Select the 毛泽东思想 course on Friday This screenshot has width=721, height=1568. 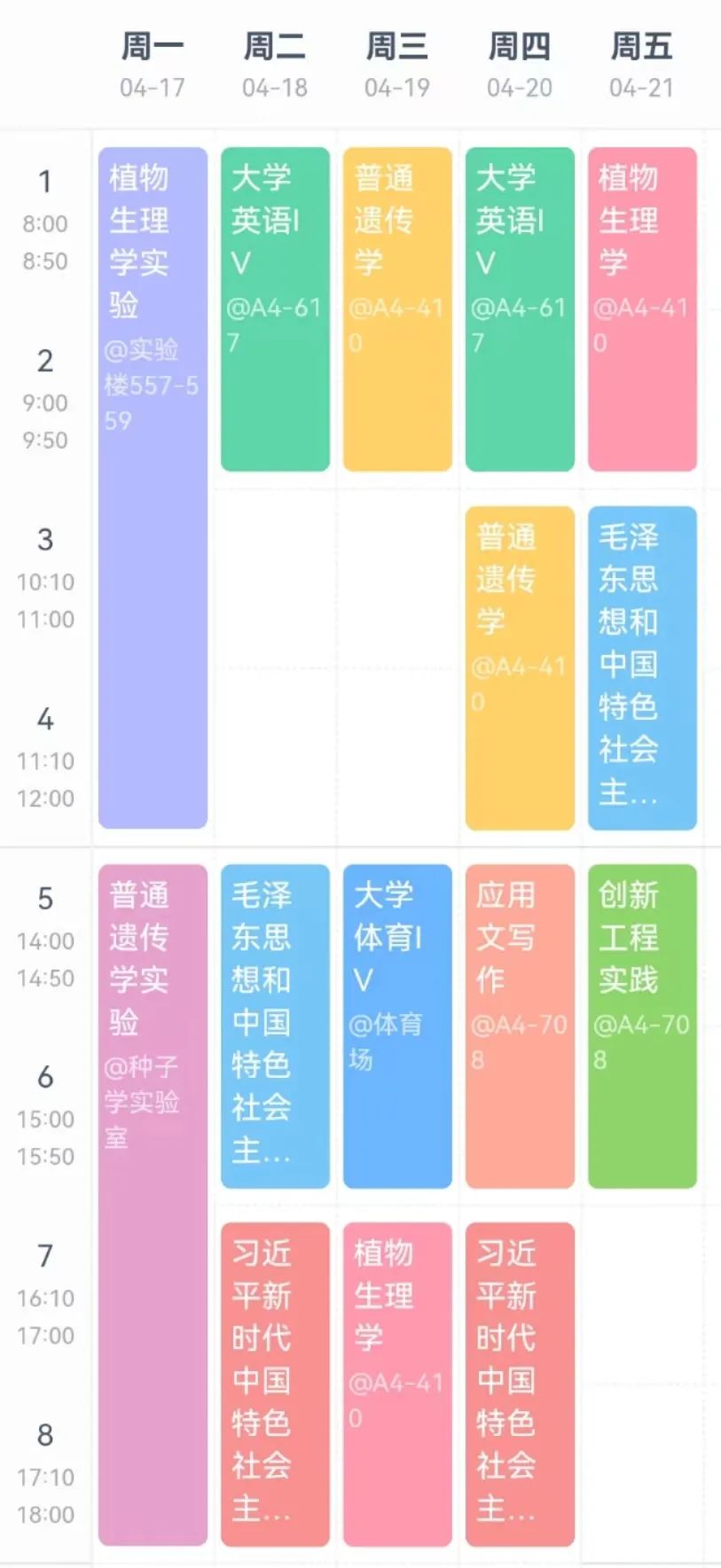coord(641,665)
